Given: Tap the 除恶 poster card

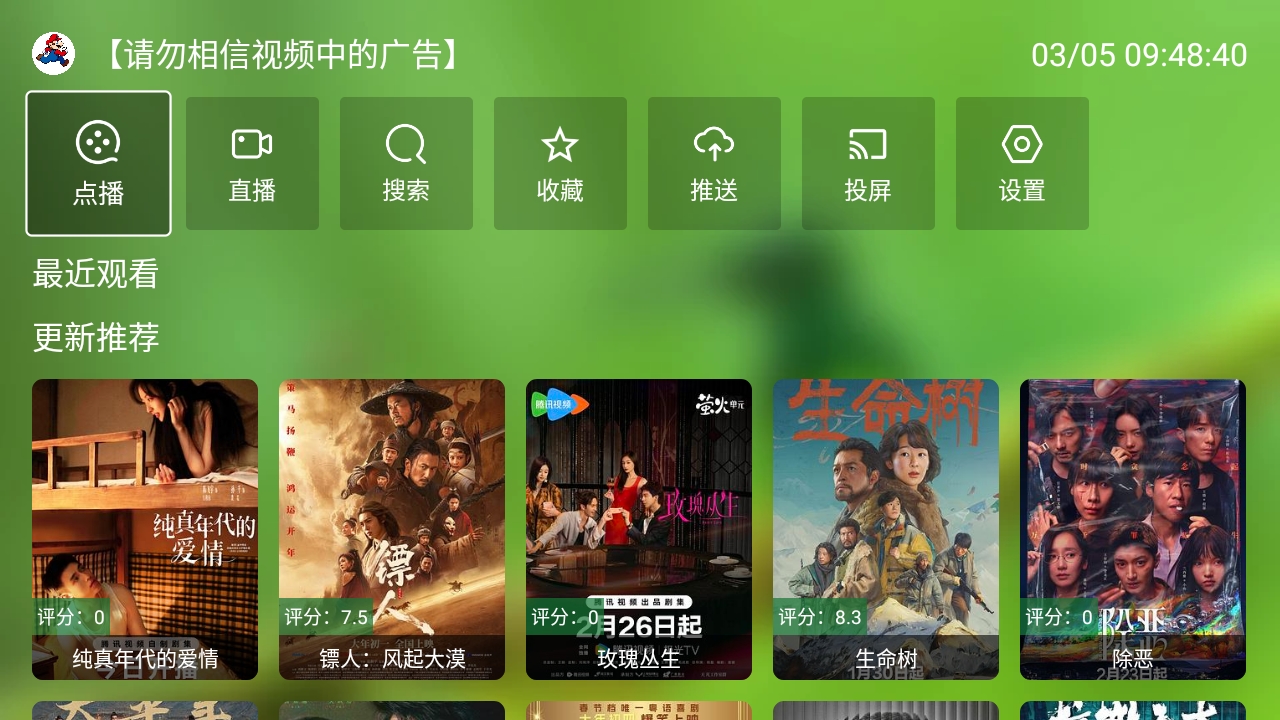Looking at the screenshot, I should (1133, 529).
